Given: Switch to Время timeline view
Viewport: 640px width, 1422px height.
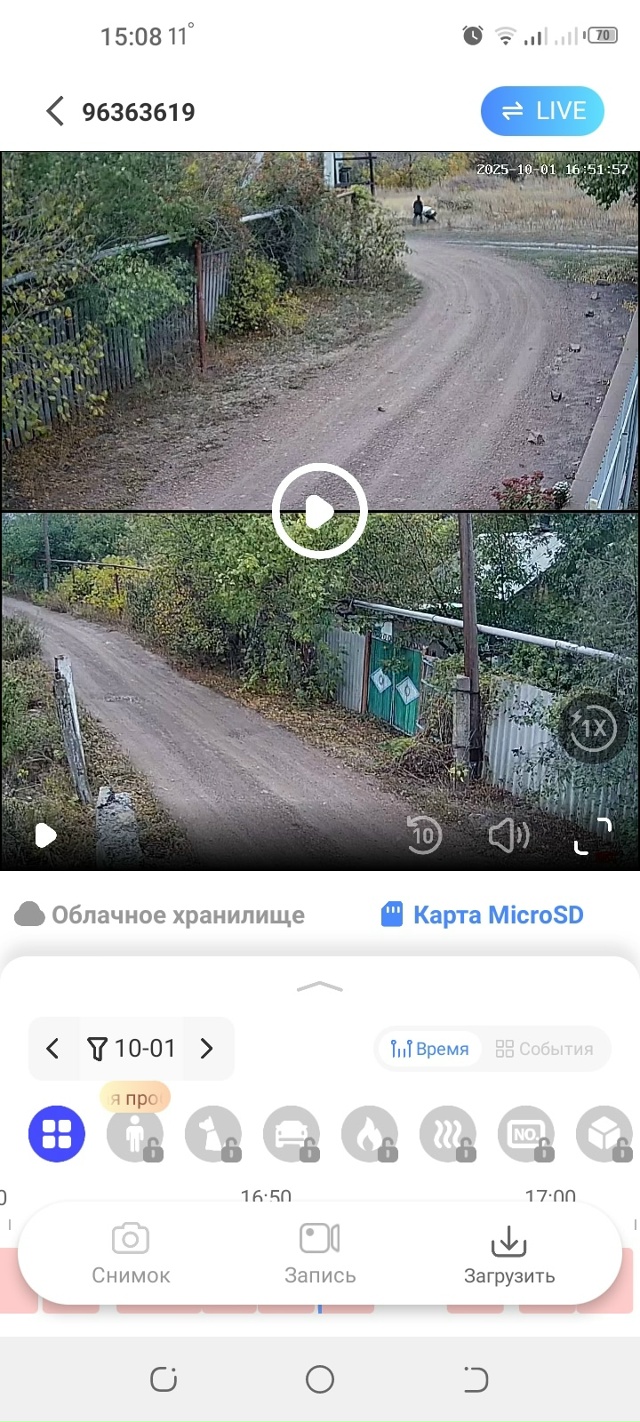Looking at the screenshot, I should [430, 1049].
